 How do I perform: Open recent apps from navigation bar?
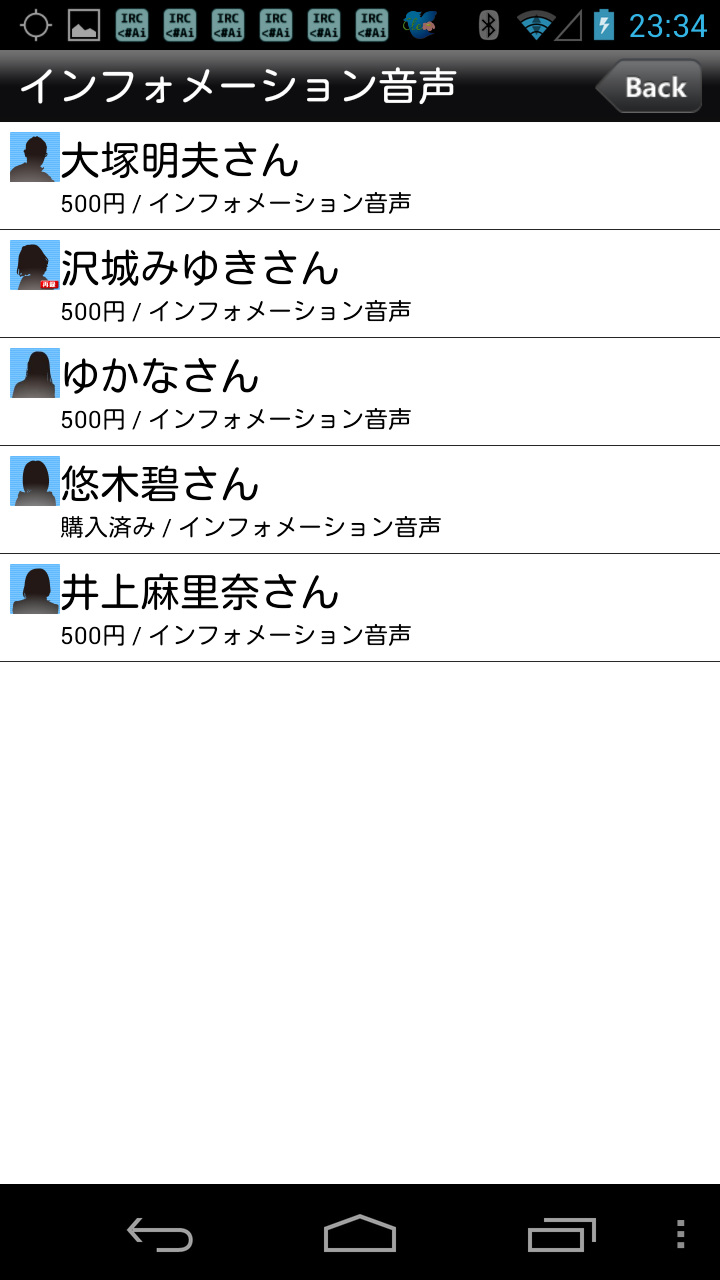[561, 1234]
